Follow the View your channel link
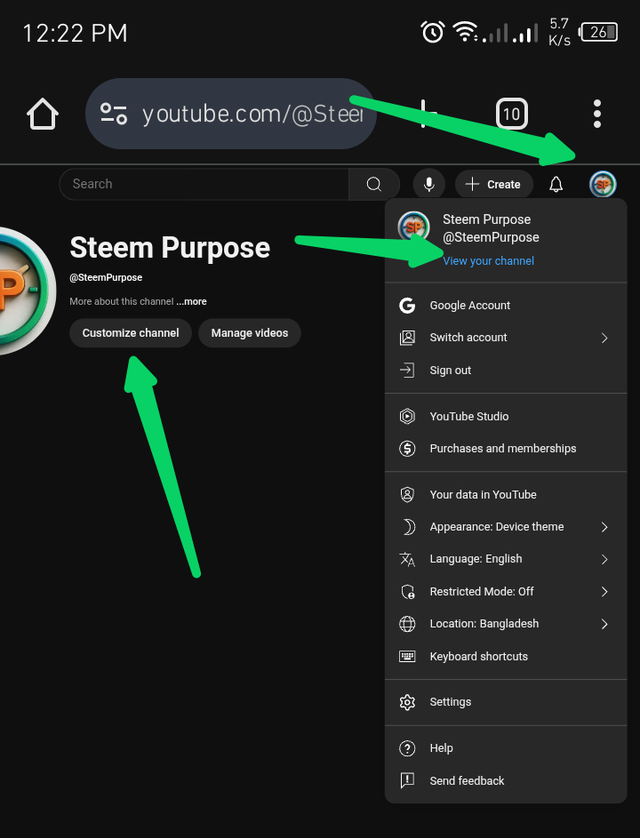The image size is (640, 838). [488, 261]
